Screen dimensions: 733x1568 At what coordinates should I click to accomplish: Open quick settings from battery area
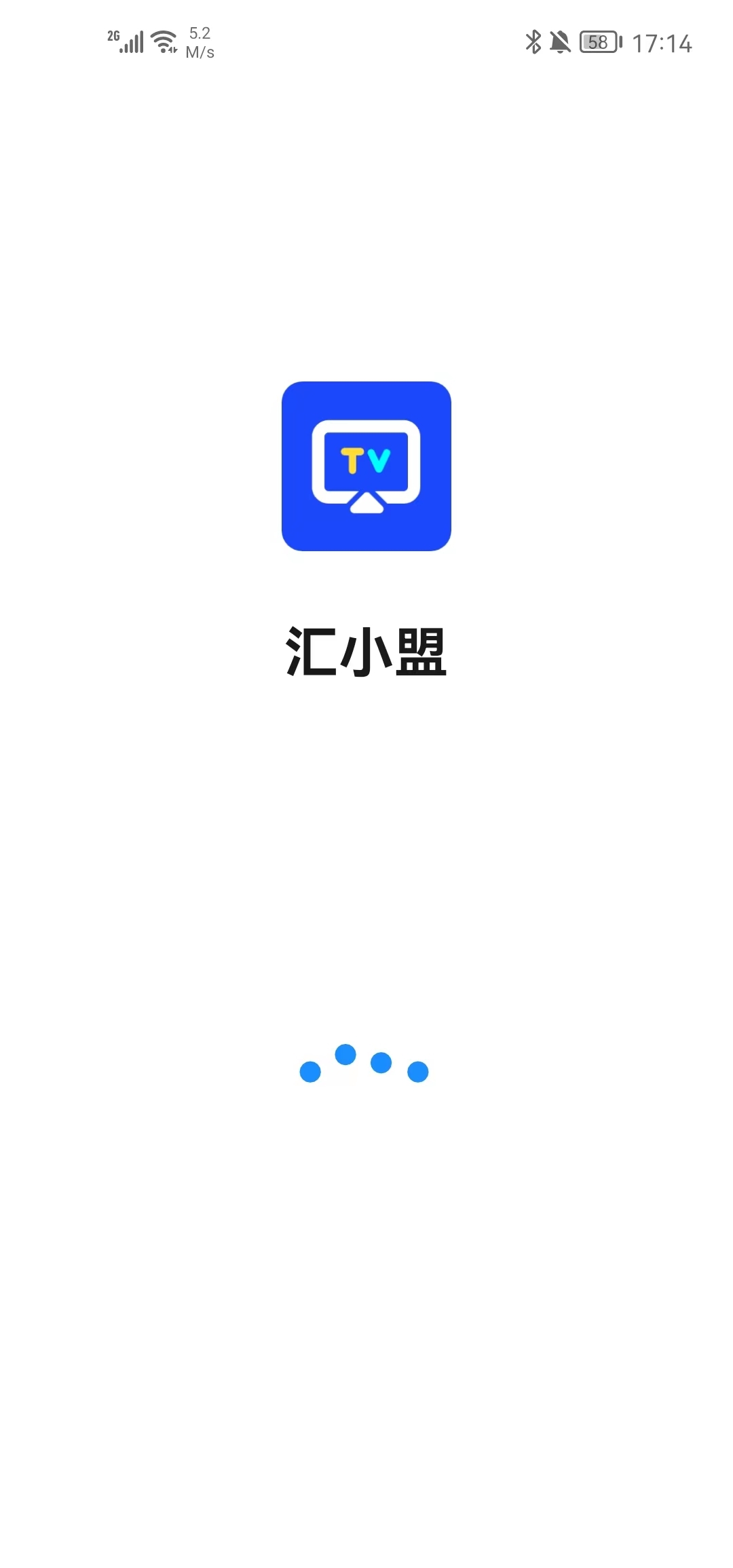coord(599,43)
